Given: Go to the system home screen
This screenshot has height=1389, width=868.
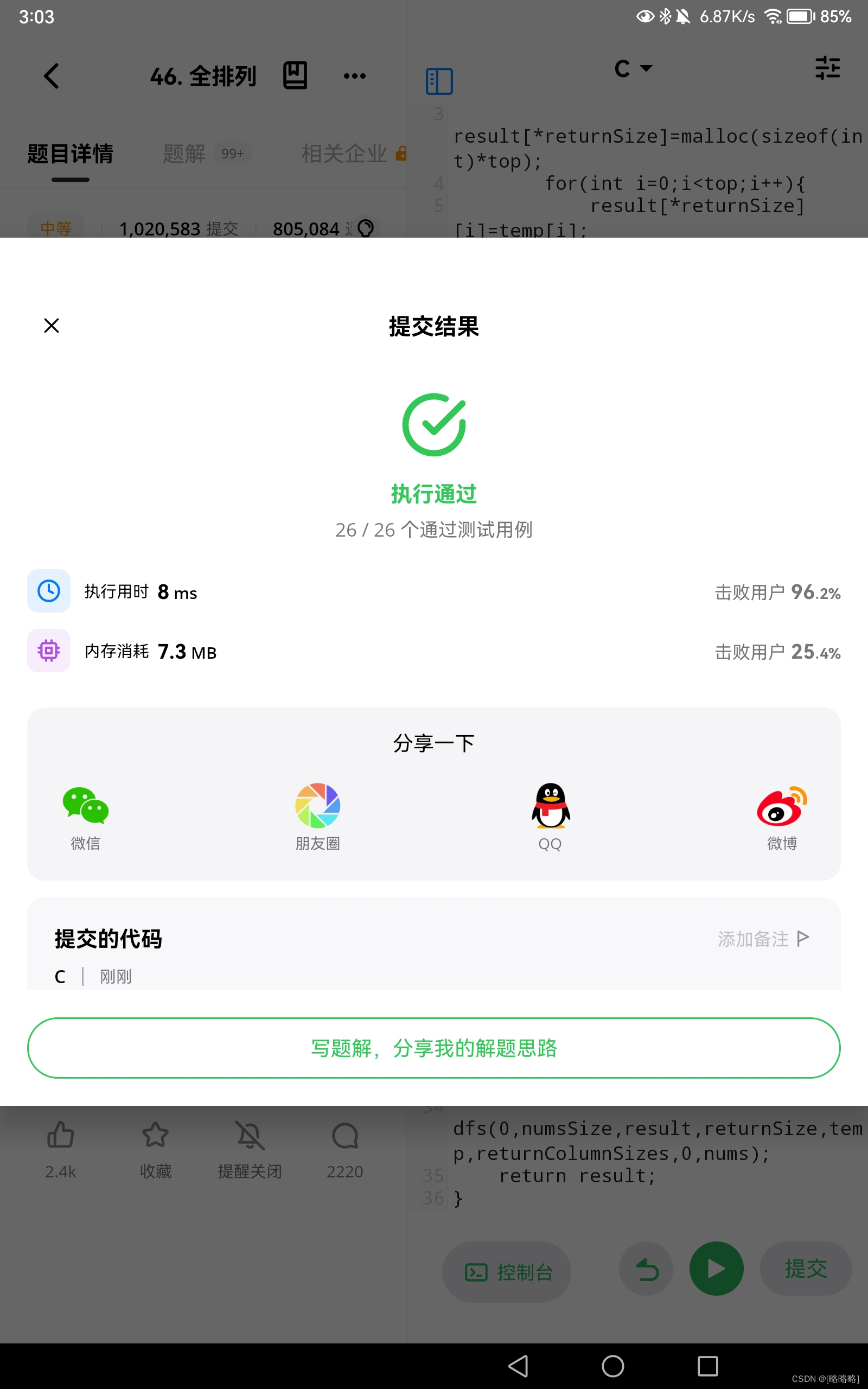Looking at the screenshot, I should 612,1366.
